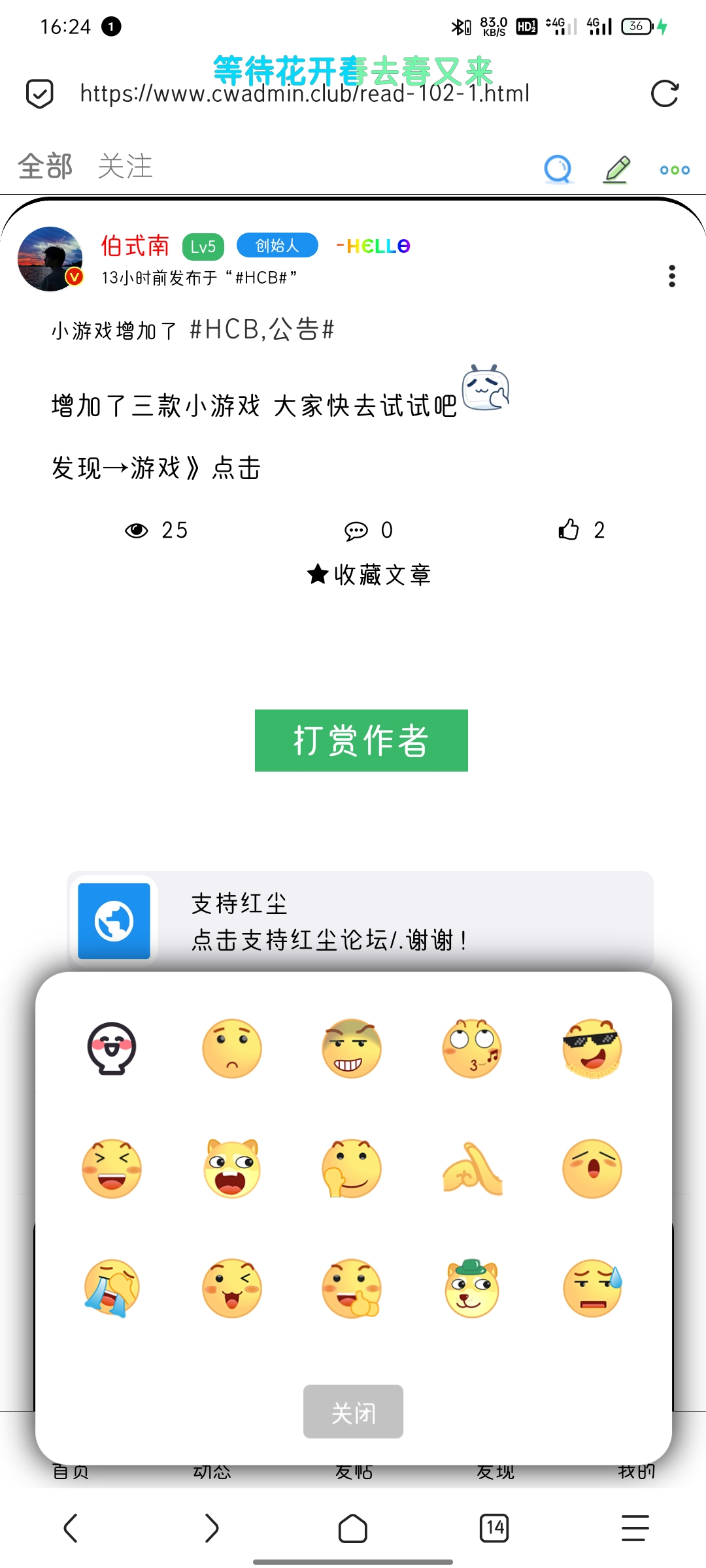Tap 收藏文章 to bookmark the article

[369, 575]
